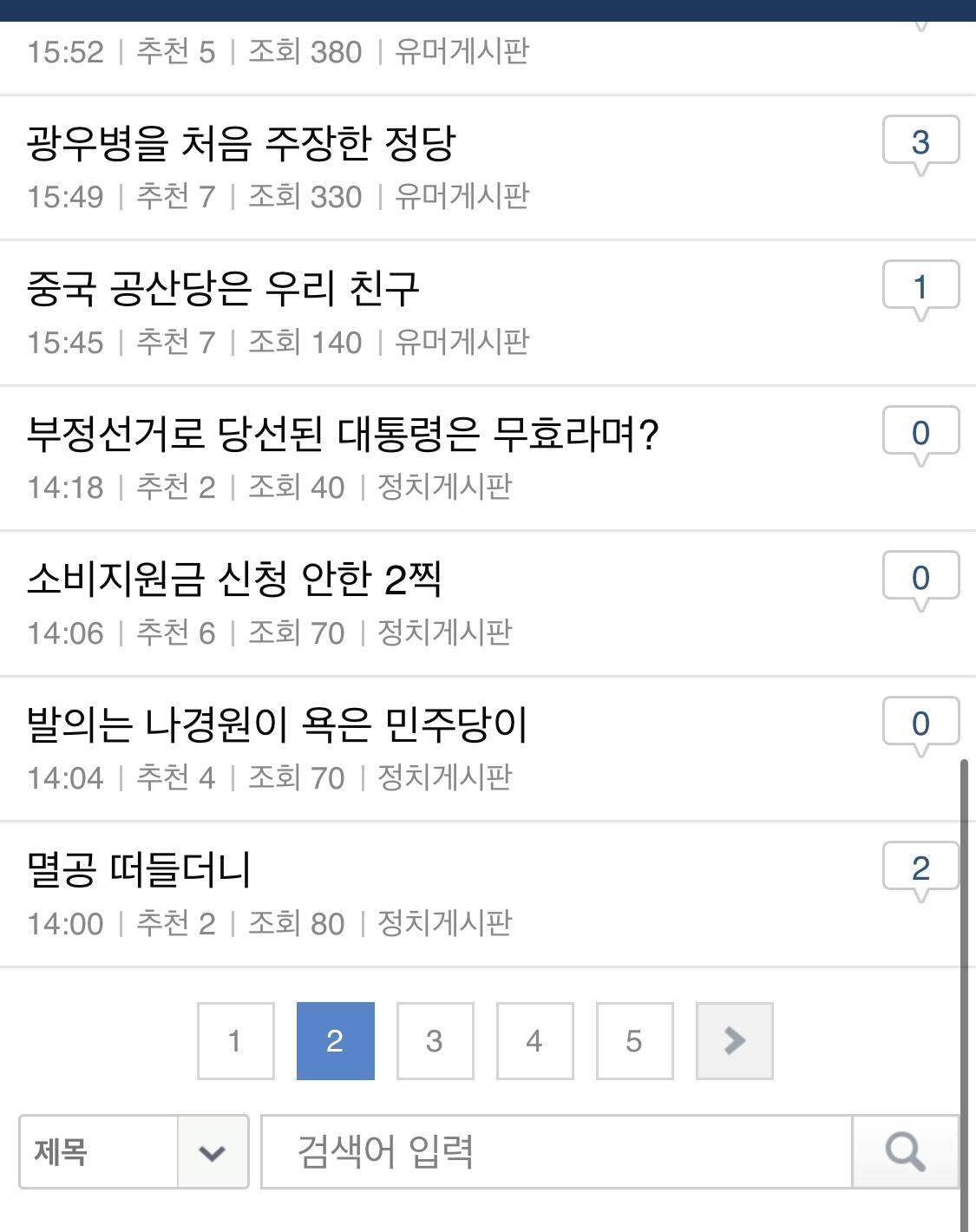Image resolution: width=976 pixels, height=1232 pixels.
Task: Click the next page arrow icon
Action: [x=736, y=1041]
